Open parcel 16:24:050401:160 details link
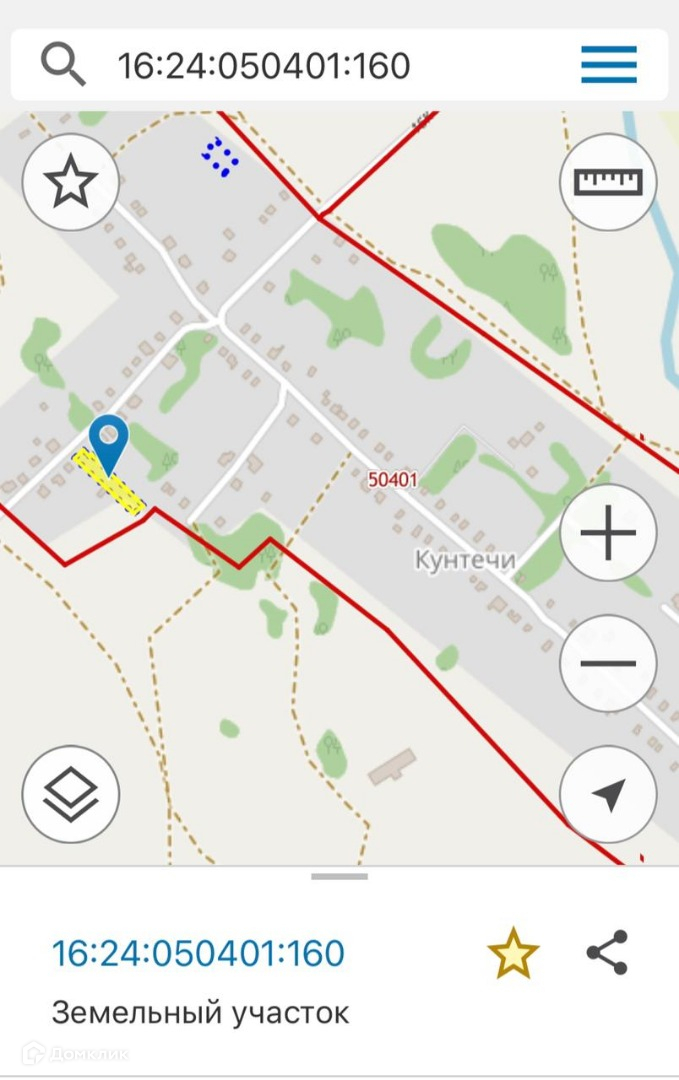Viewport: 679px width, 1080px height. coord(198,953)
